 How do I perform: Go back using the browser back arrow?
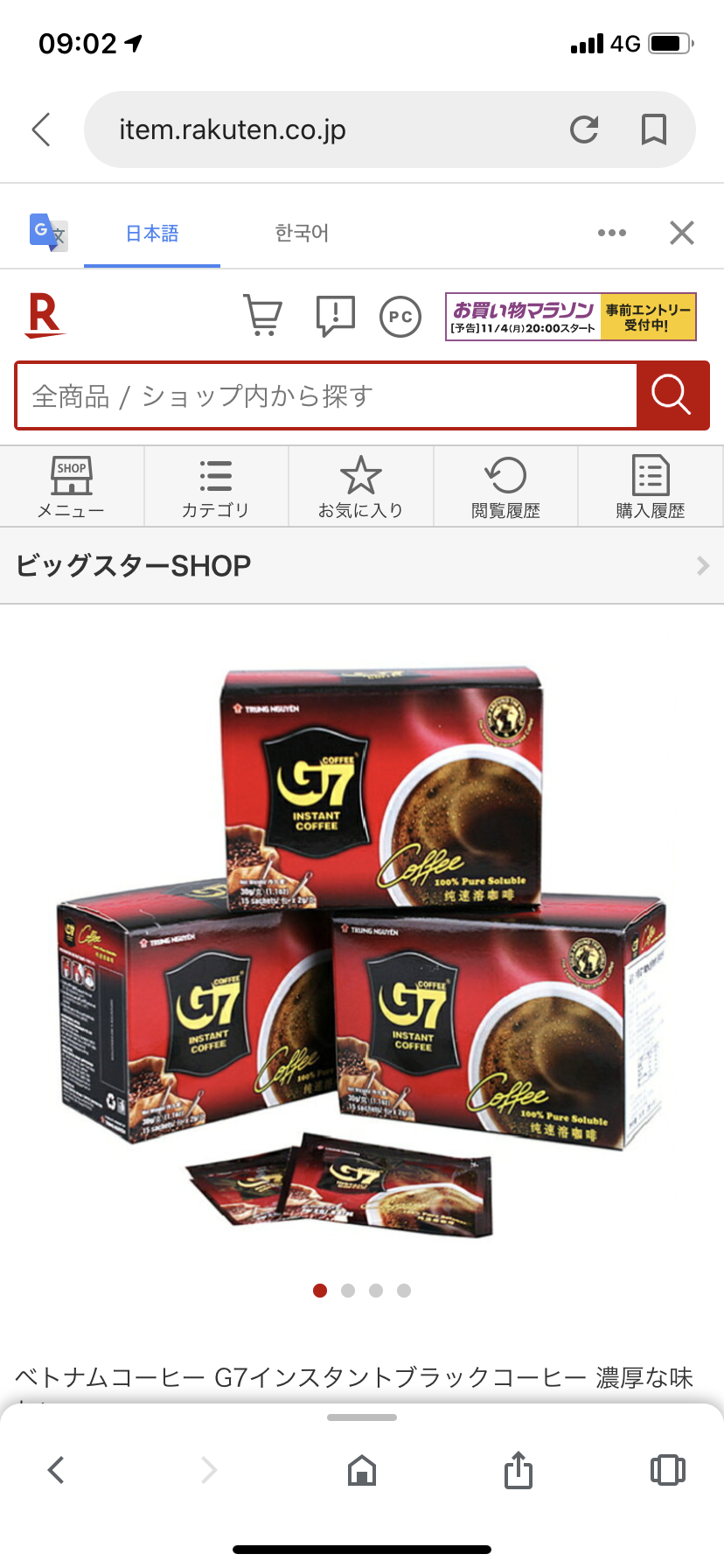tap(41, 129)
